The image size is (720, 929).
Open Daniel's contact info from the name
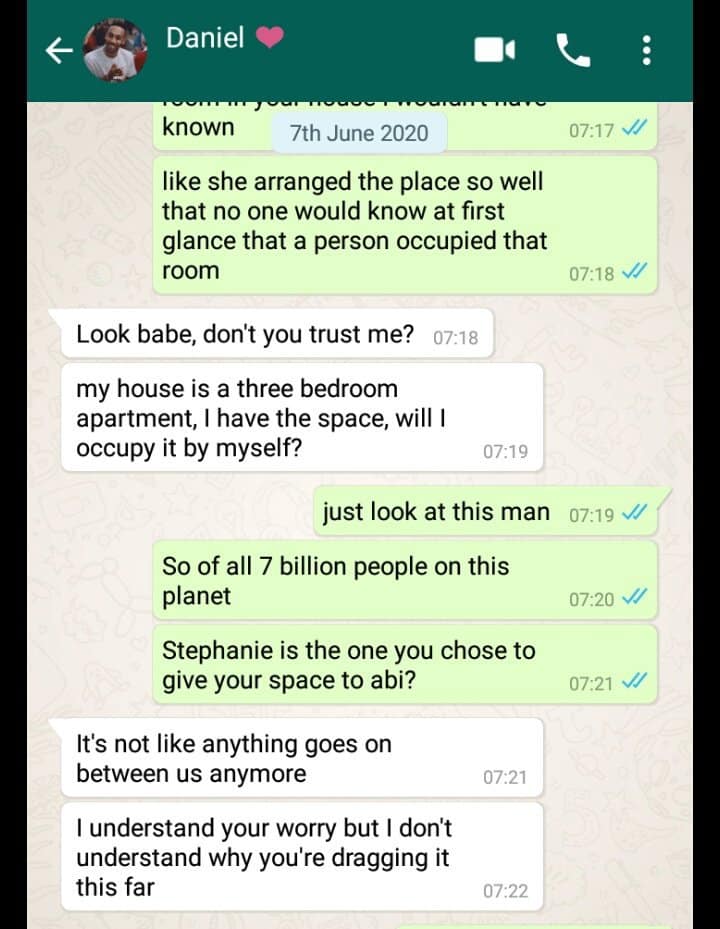(205, 38)
